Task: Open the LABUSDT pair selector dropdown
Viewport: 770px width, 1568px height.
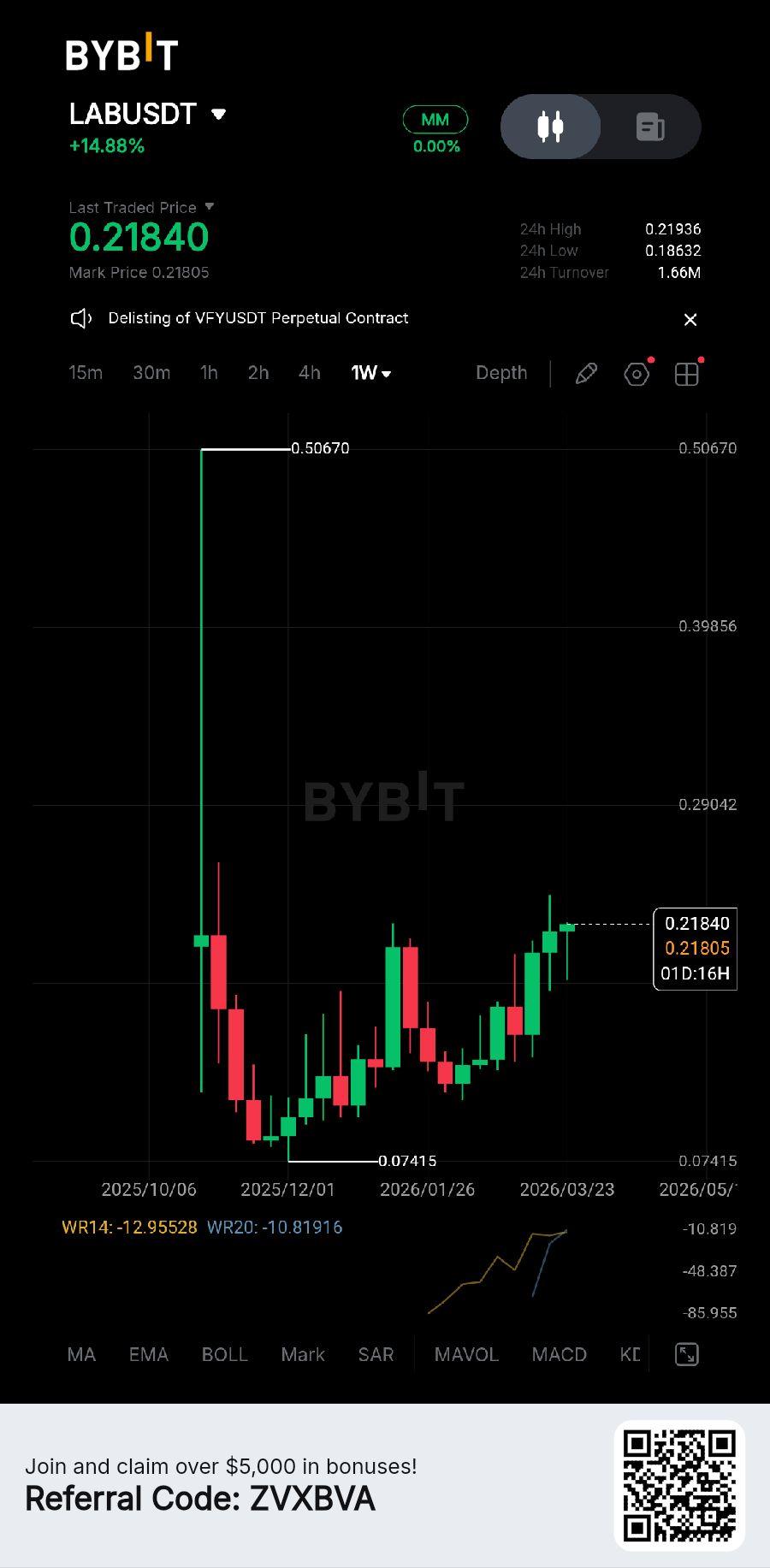Action: [218, 114]
